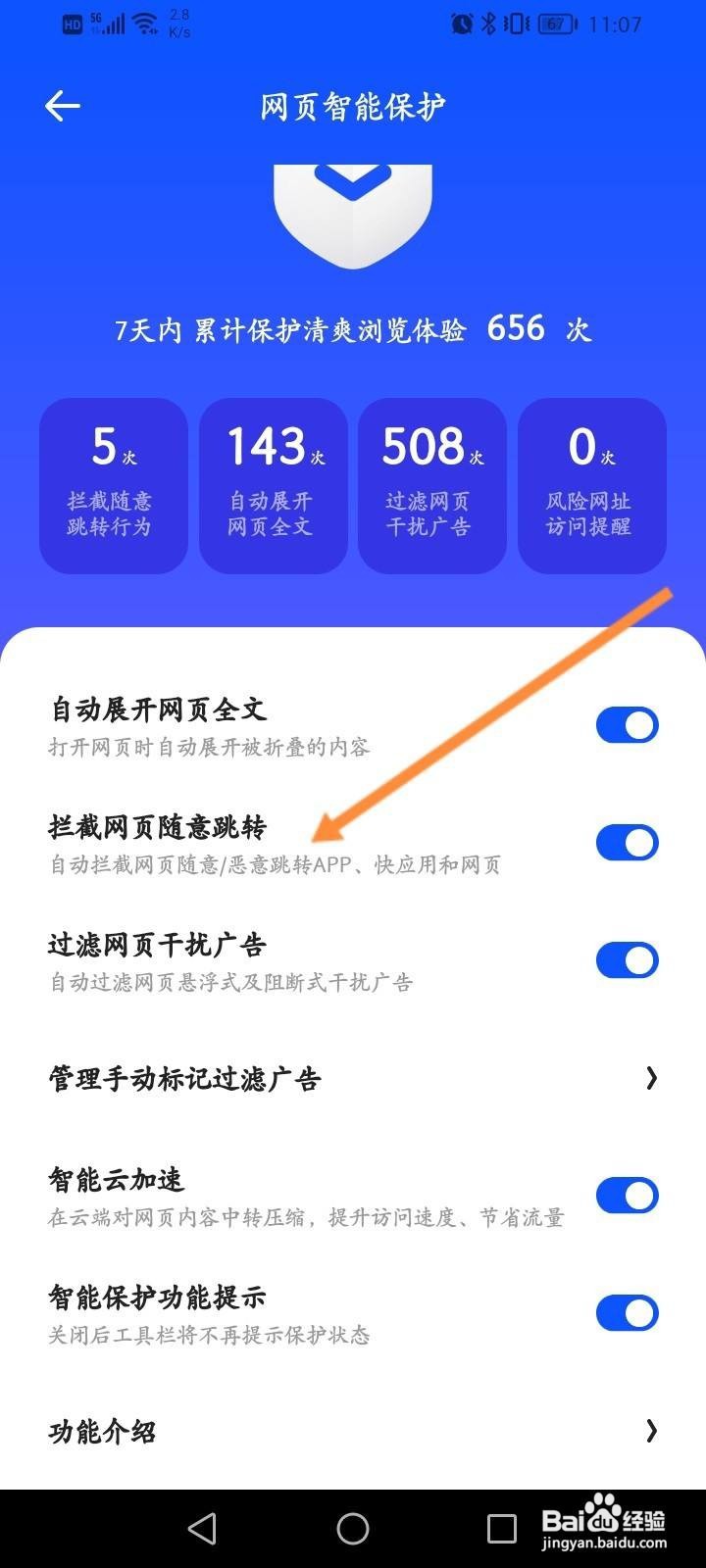Tap the Wi-Fi signal indicator to expand details
Viewport: 706px width, 1568px height.
coord(147,24)
